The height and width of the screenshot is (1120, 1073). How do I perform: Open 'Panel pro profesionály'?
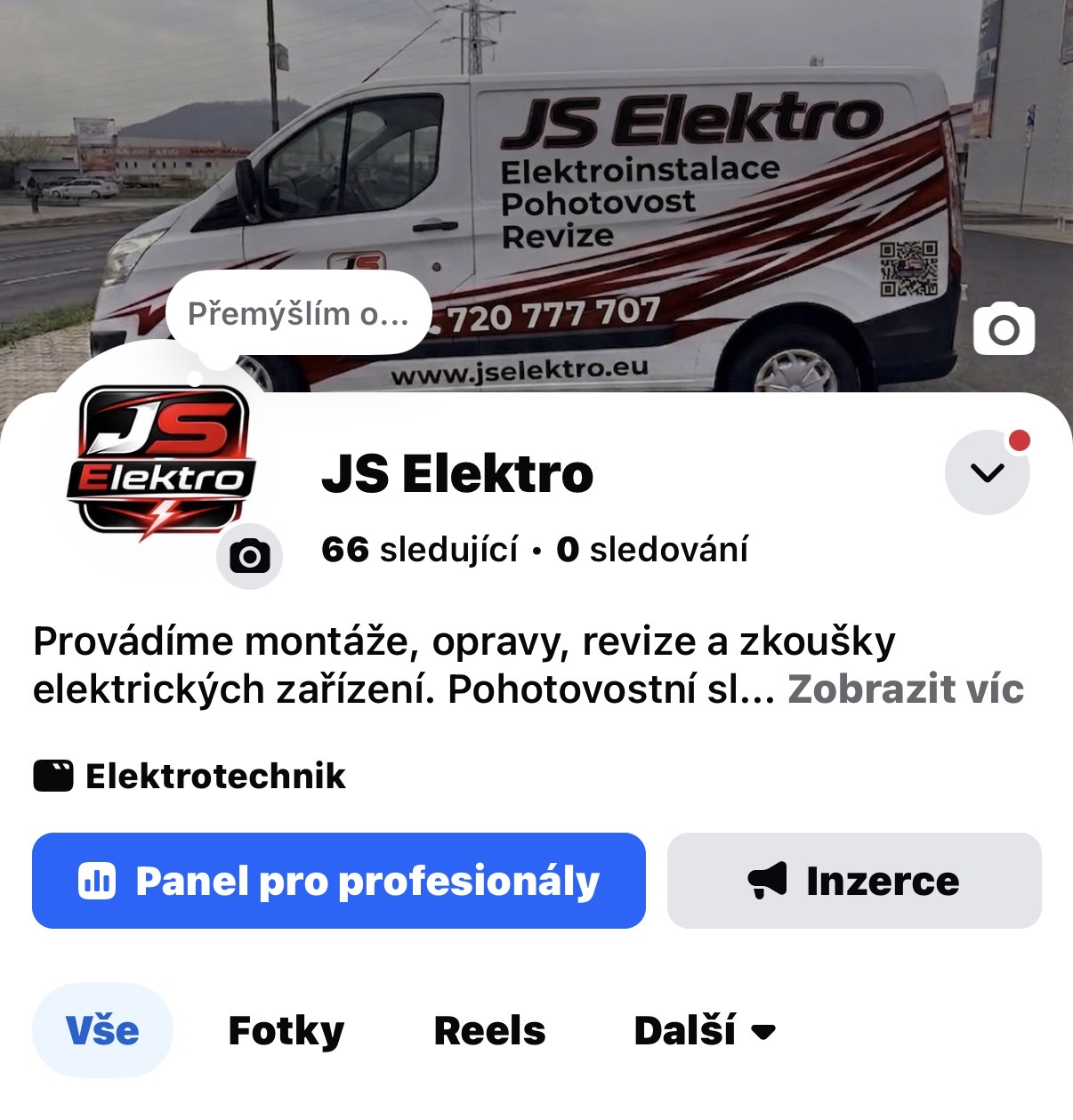point(339,881)
